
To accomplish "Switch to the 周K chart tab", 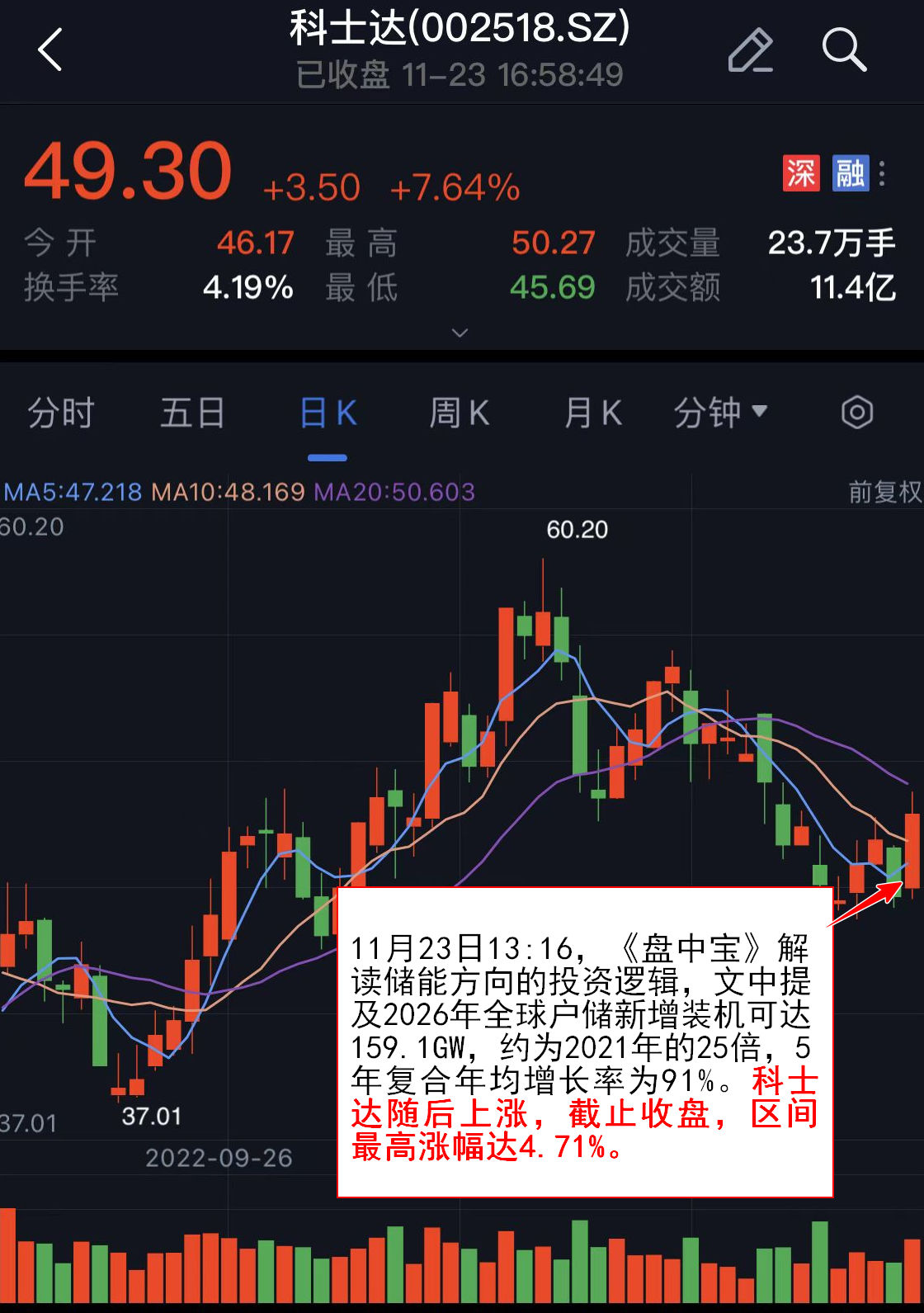I will 460,413.
